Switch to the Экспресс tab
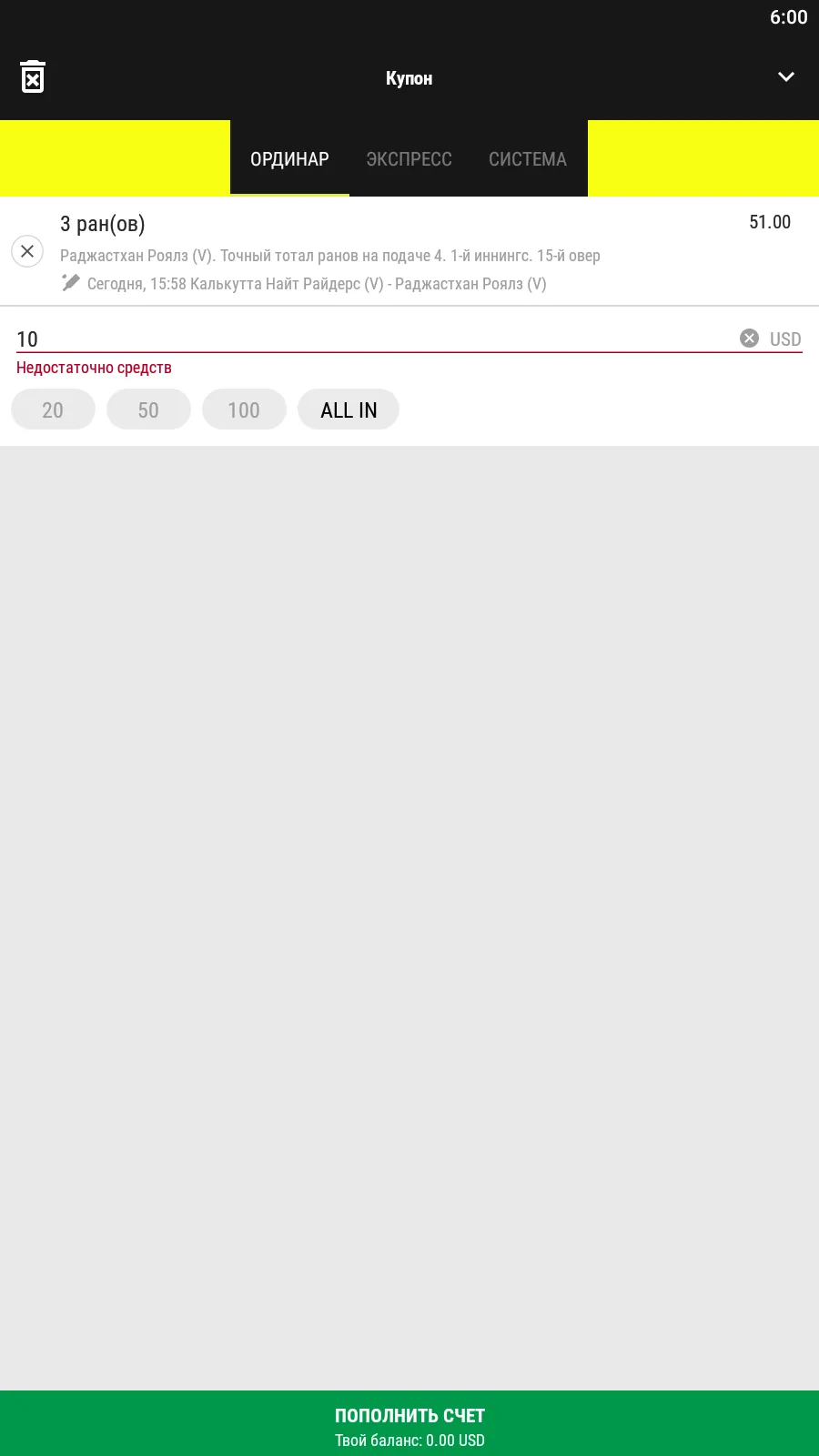Screen dimensions: 819x1456 click(x=409, y=159)
